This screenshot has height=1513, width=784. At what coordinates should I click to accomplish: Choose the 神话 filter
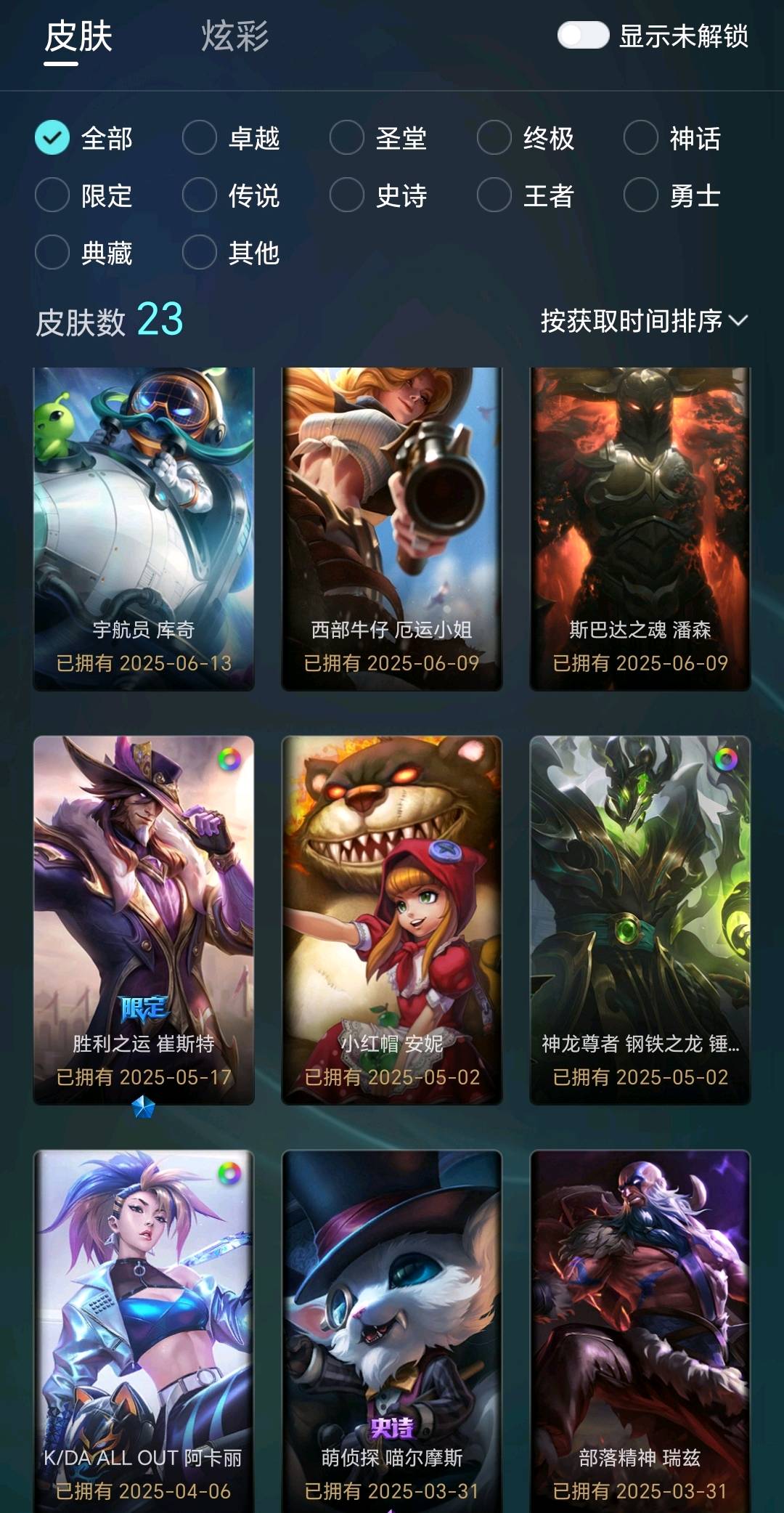coord(672,138)
